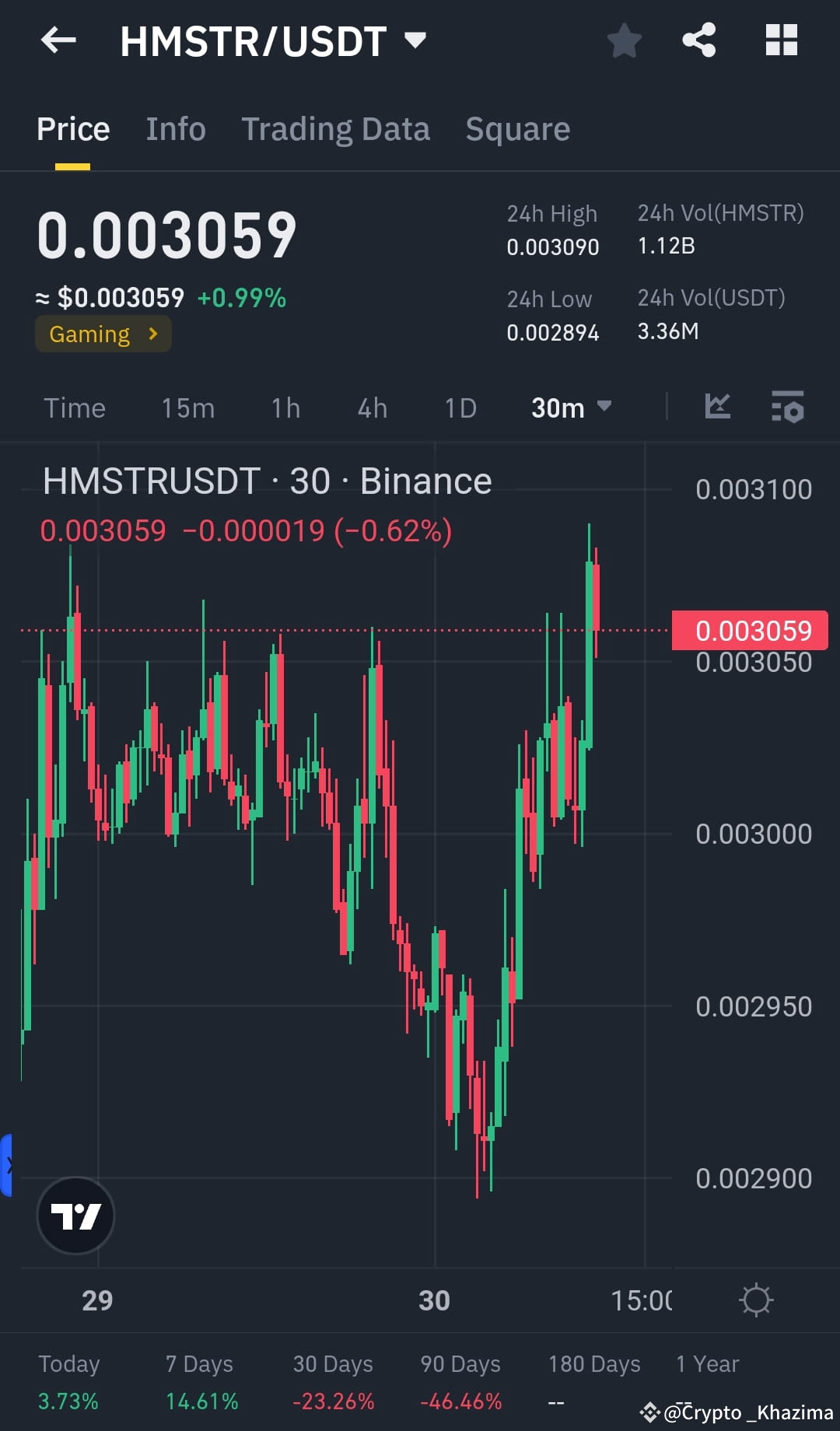Open the HMSTR/USDT pair selector dropdown

point(416,40)
